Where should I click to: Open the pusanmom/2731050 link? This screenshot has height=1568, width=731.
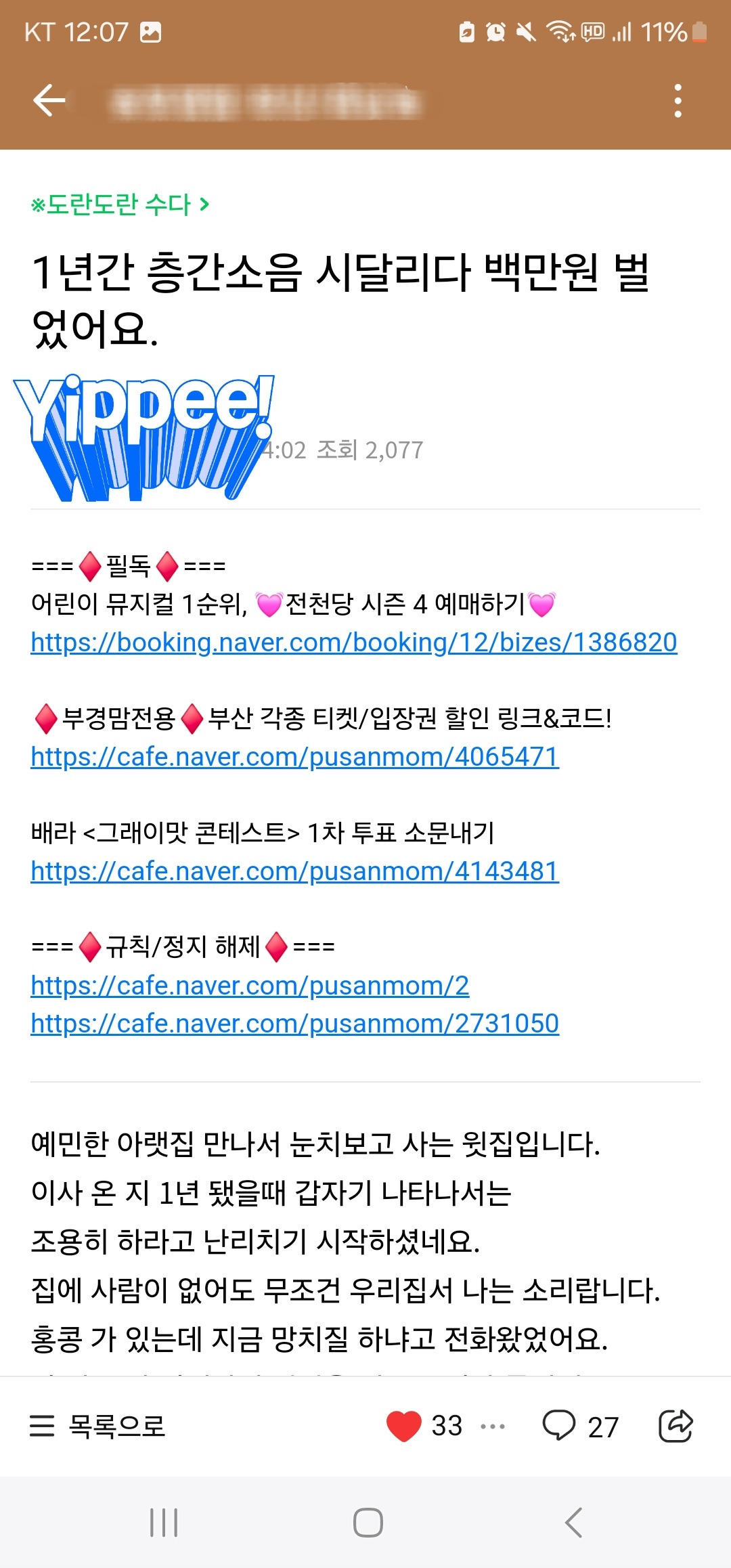click(x=295, y=1023)
